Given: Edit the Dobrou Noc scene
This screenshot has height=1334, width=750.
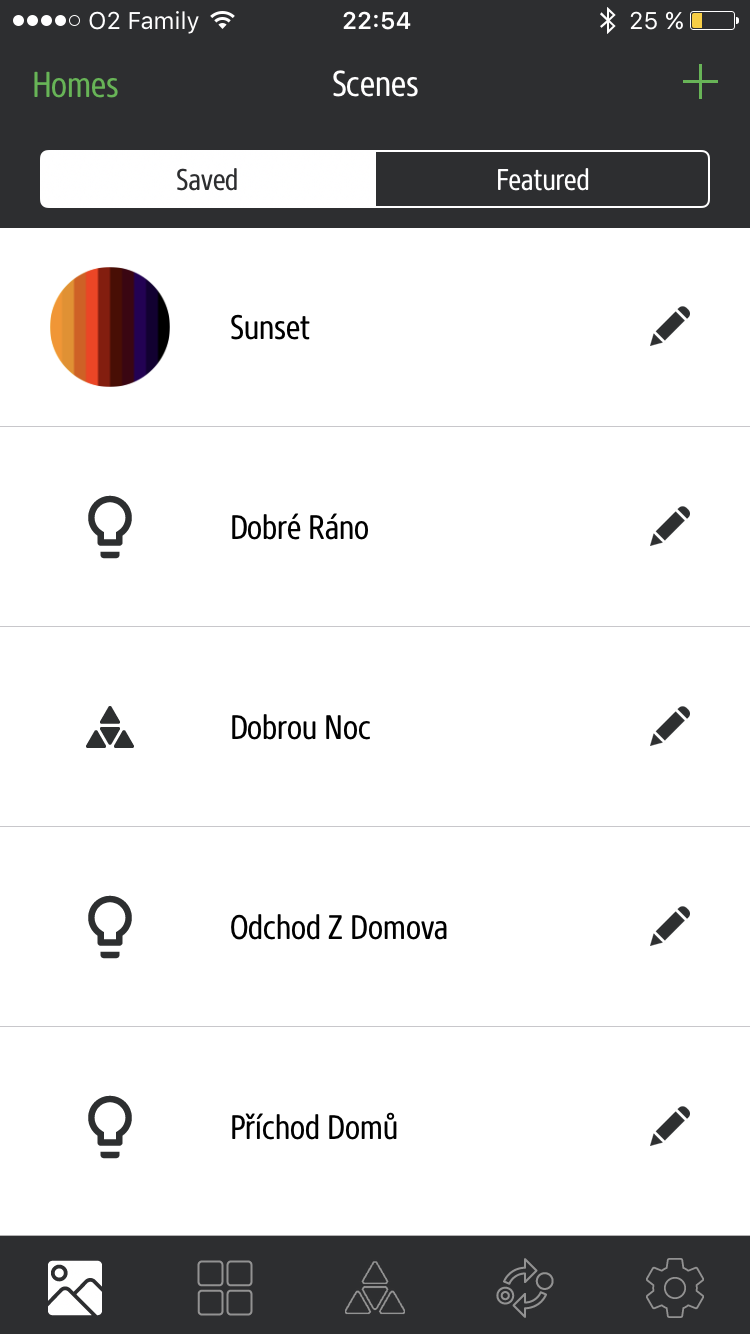Looking at the screenshot, I should (670, 727).
